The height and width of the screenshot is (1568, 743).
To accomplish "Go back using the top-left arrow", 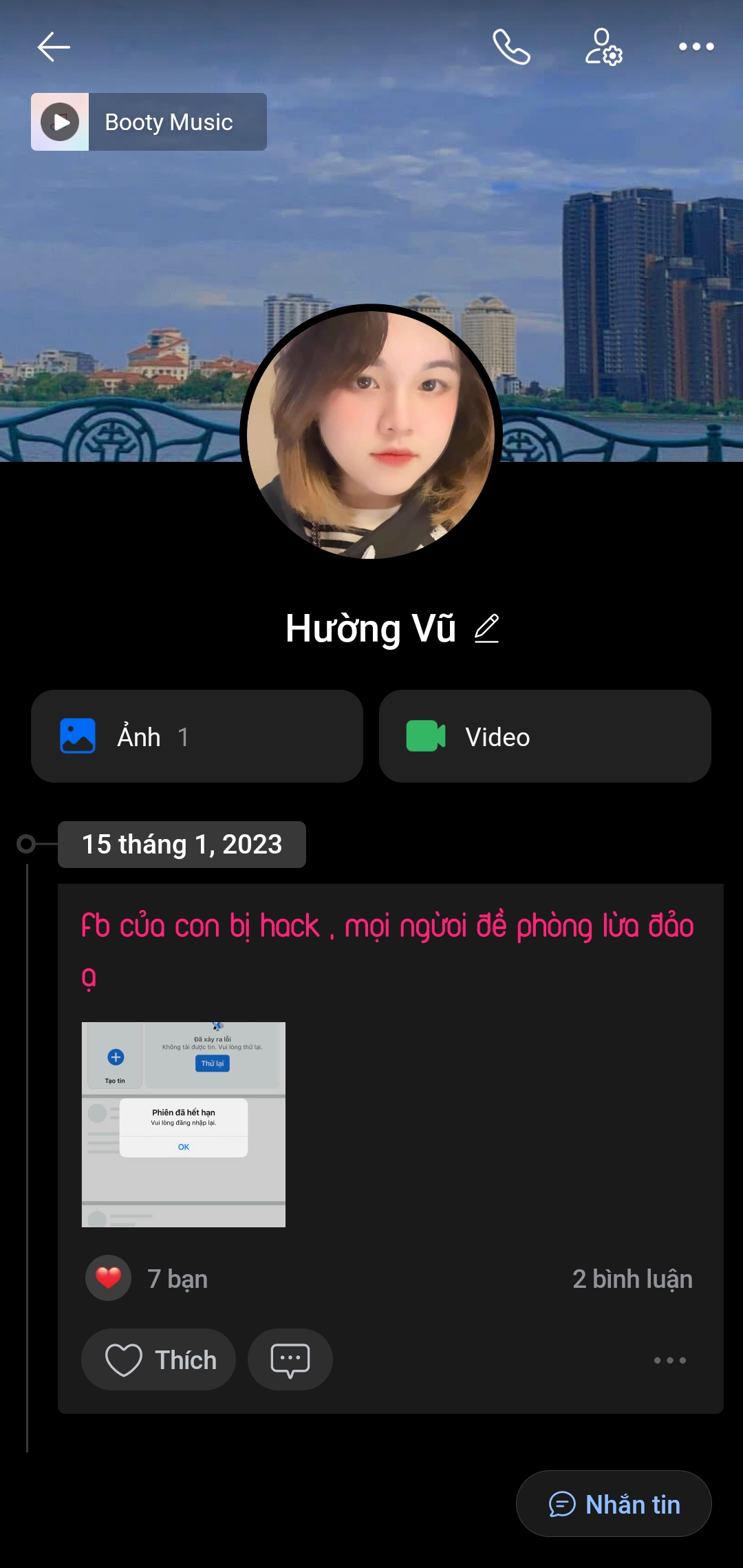I will point(54,47).
